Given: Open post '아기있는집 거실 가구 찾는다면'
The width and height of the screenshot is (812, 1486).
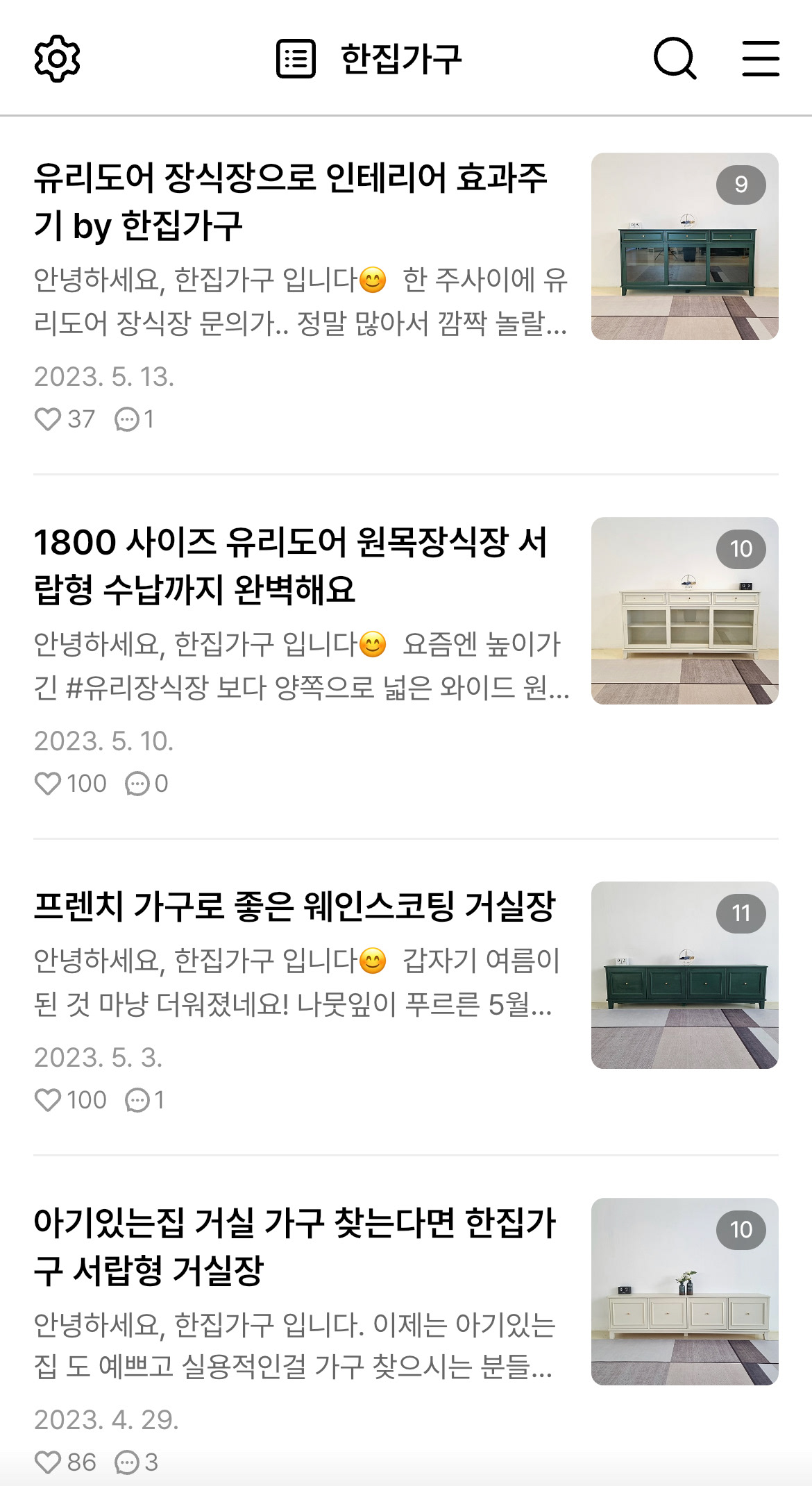Looking at the screenshot, I should (x=294, y=1247).
